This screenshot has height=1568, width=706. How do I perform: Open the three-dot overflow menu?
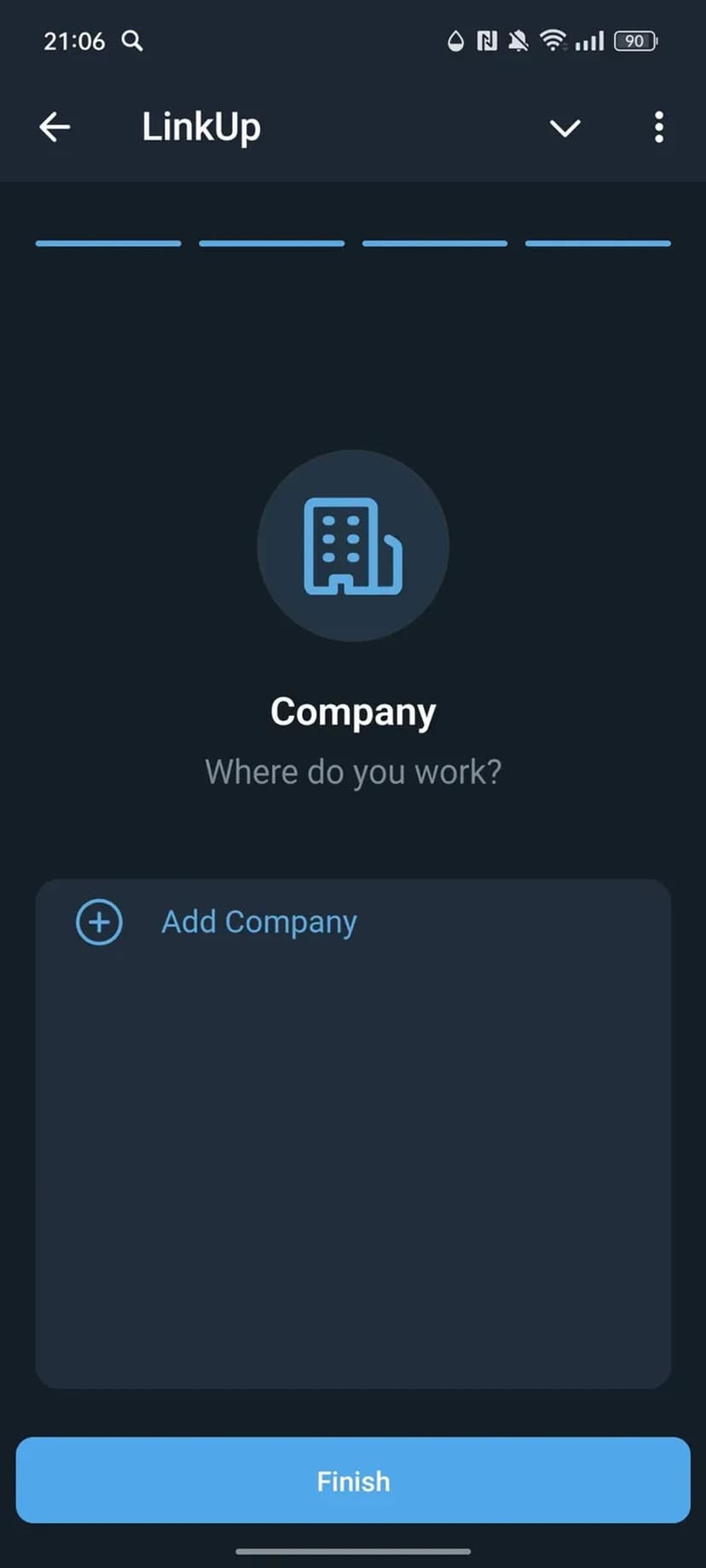point(658,128)
